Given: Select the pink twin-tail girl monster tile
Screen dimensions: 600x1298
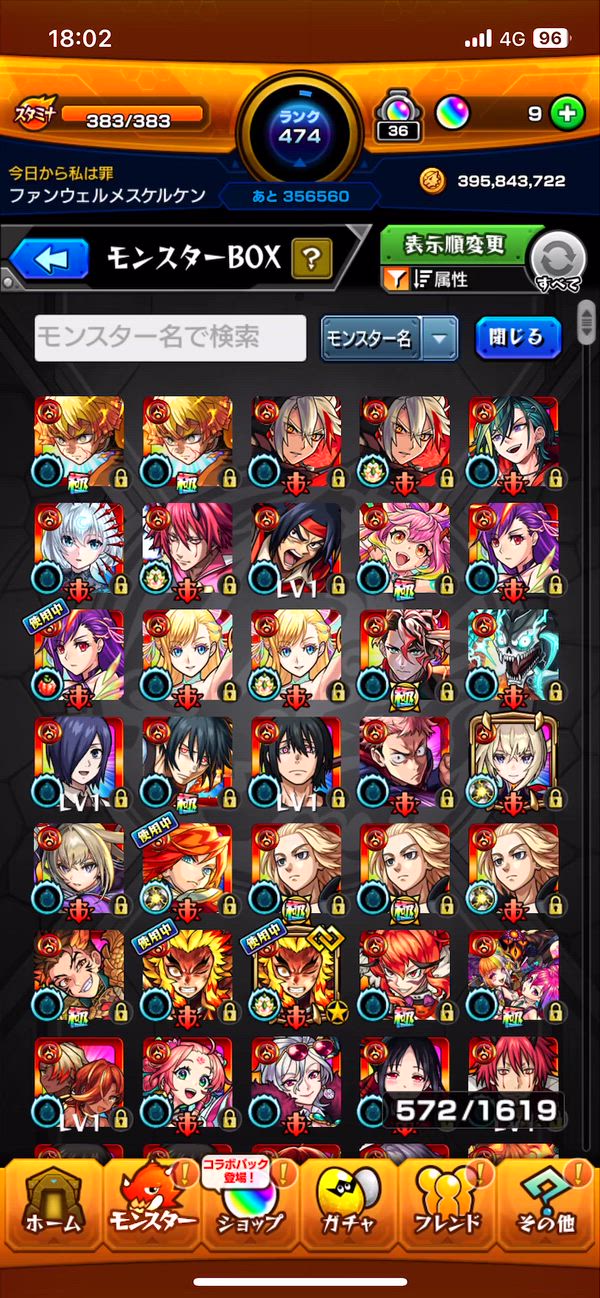Looking at the screenshot, I should [x=404, y=548].
